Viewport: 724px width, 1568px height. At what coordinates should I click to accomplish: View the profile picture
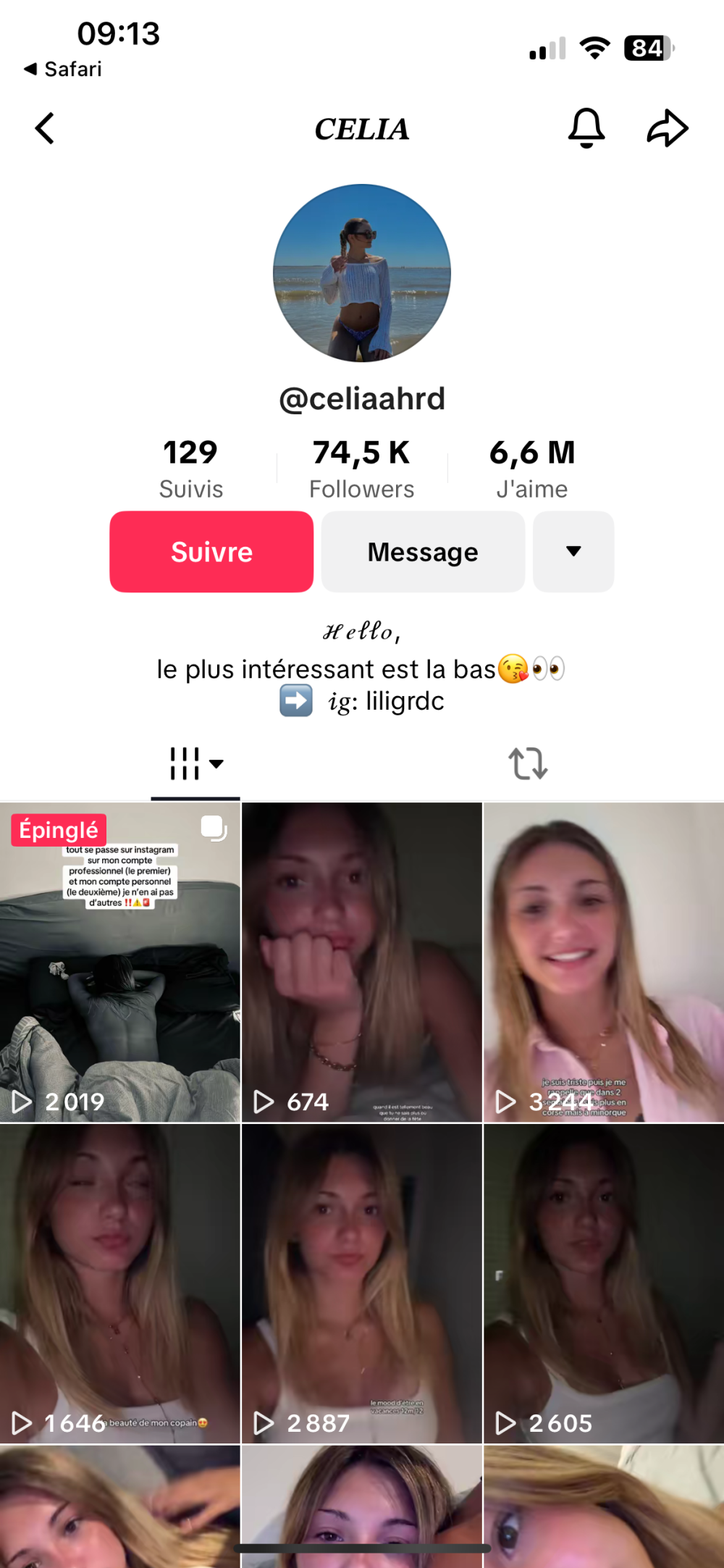pyautogui.click(x=362, y=273)
